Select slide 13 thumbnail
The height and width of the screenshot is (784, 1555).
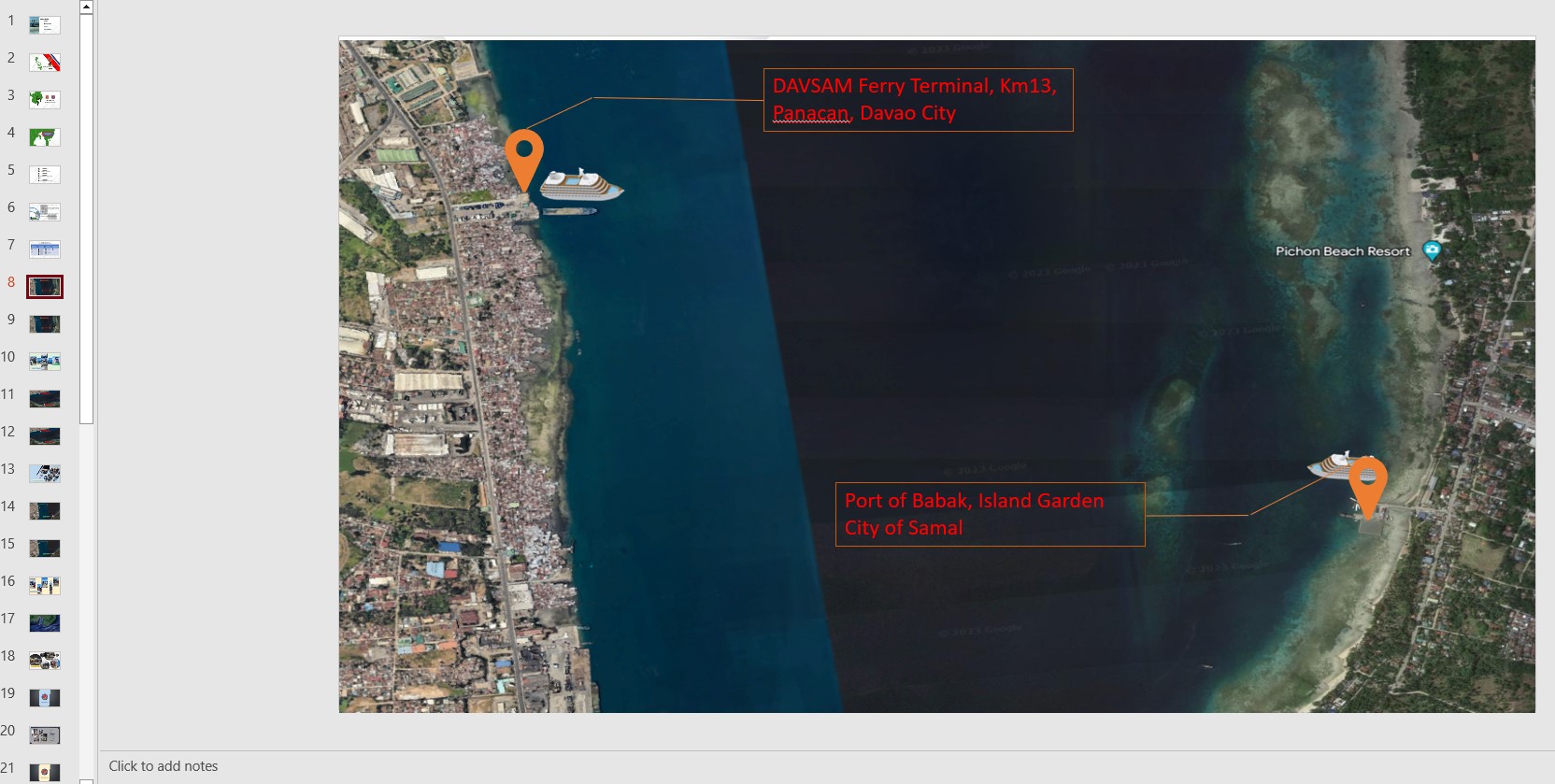pos(44,474)
